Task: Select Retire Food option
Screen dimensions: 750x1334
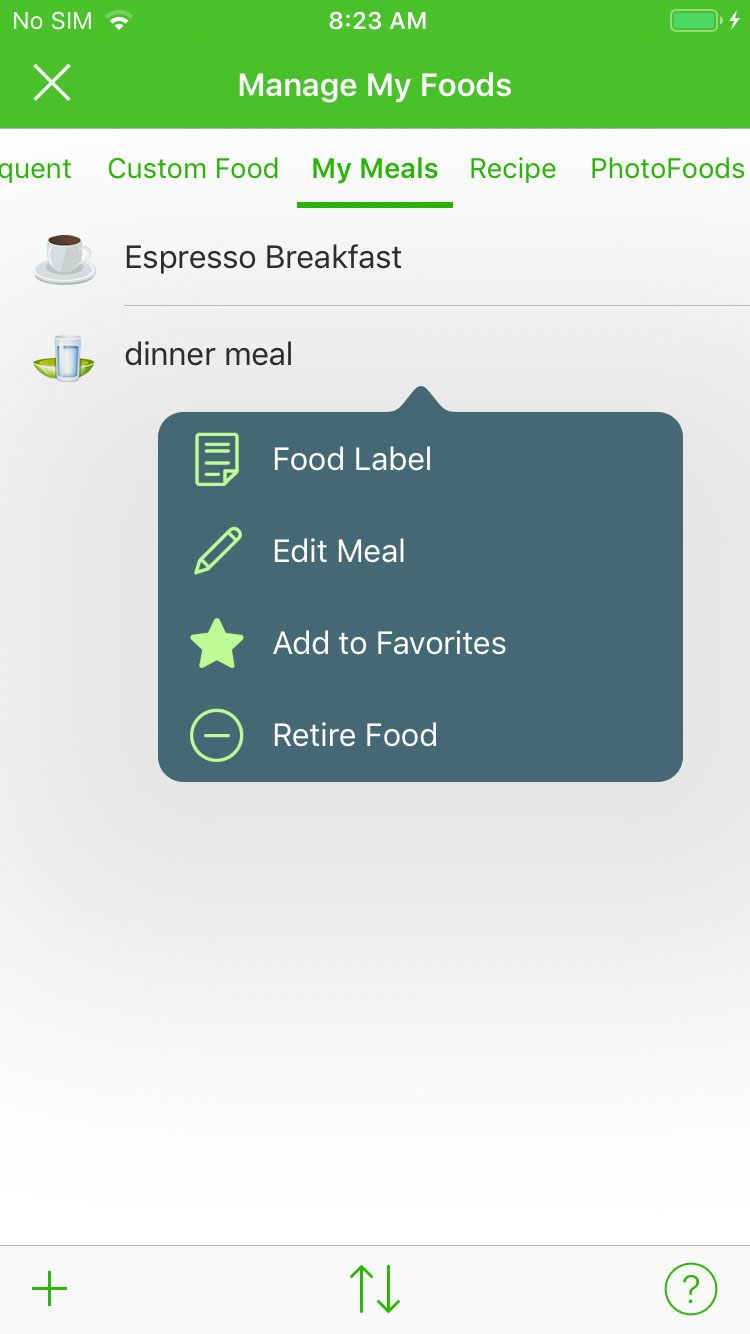Action: (355, 736)
